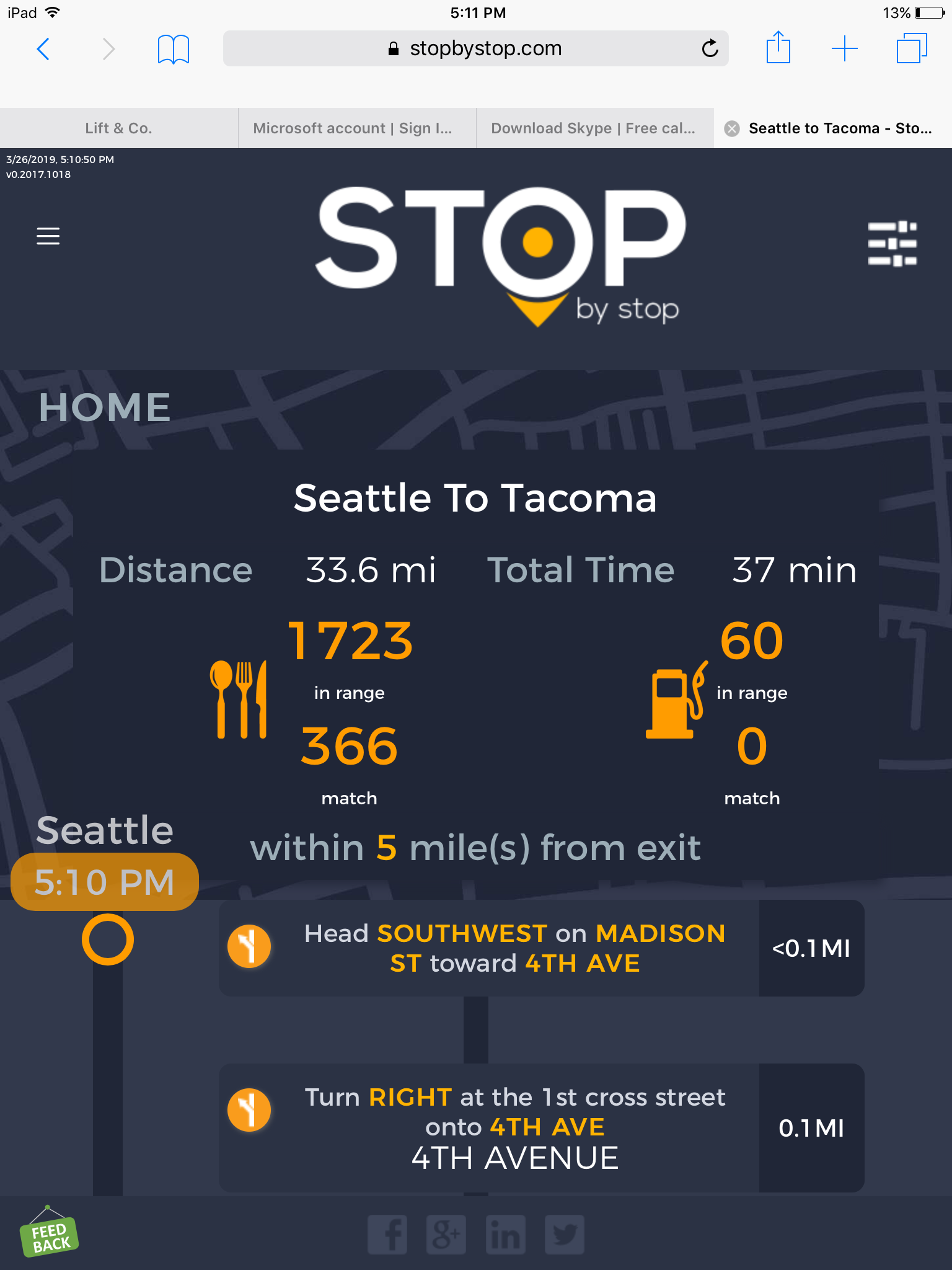Open a new Safari tab
Viewport: 952px width, 1270px height.
point(844,48)
